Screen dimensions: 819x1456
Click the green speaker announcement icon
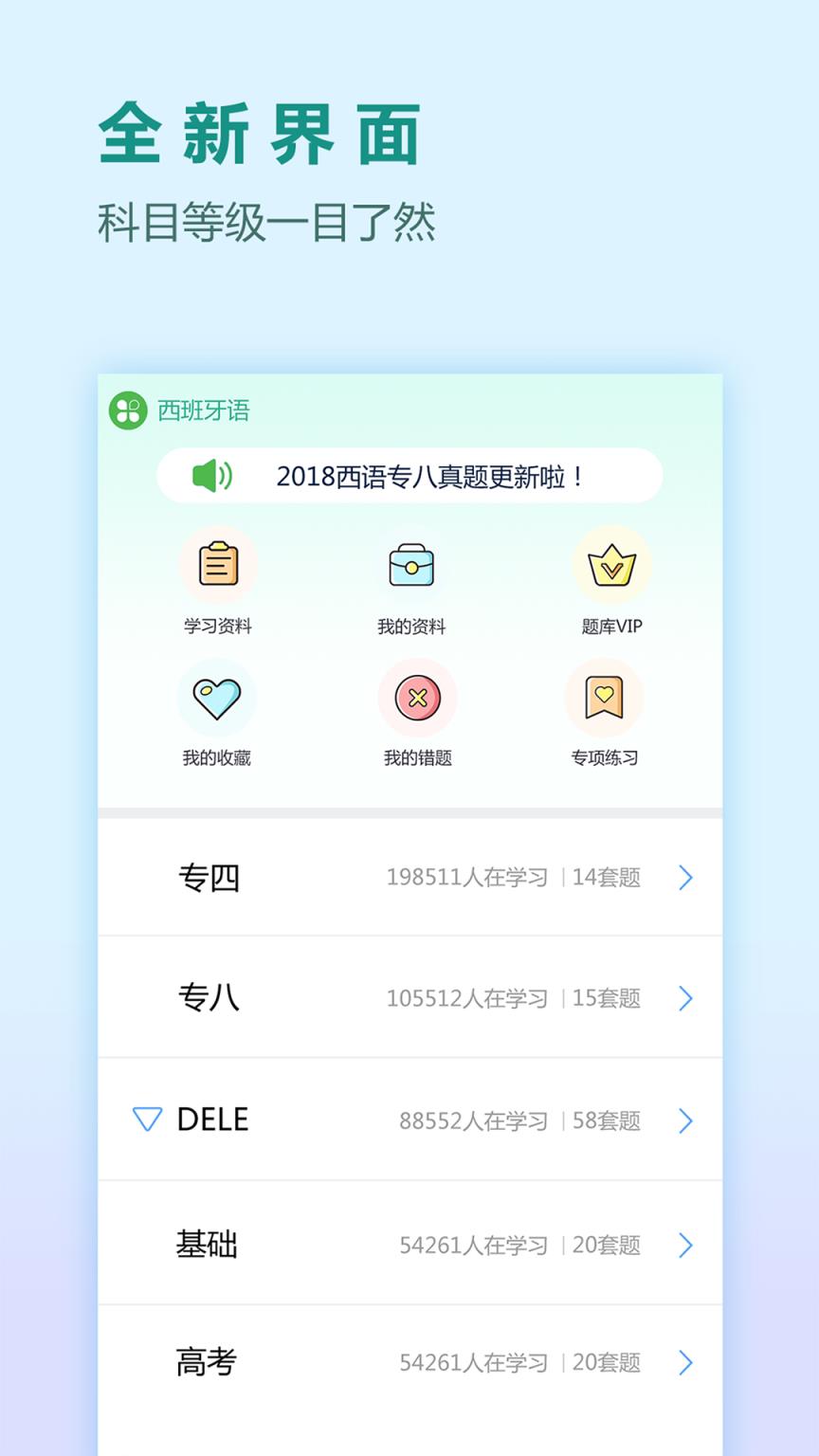click(x=212, y=476)
